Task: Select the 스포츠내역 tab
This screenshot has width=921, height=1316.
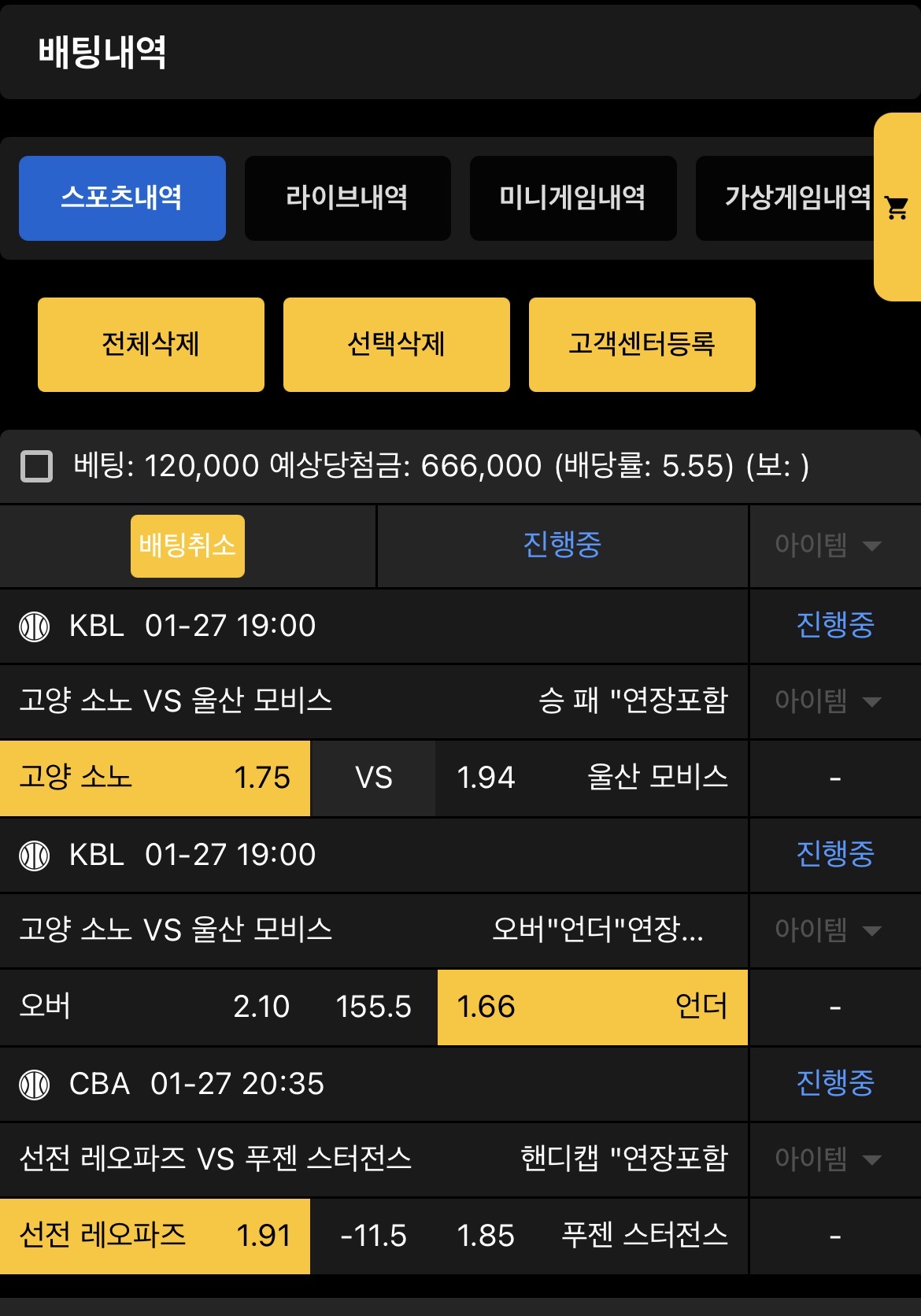Action: coord(123,198)
